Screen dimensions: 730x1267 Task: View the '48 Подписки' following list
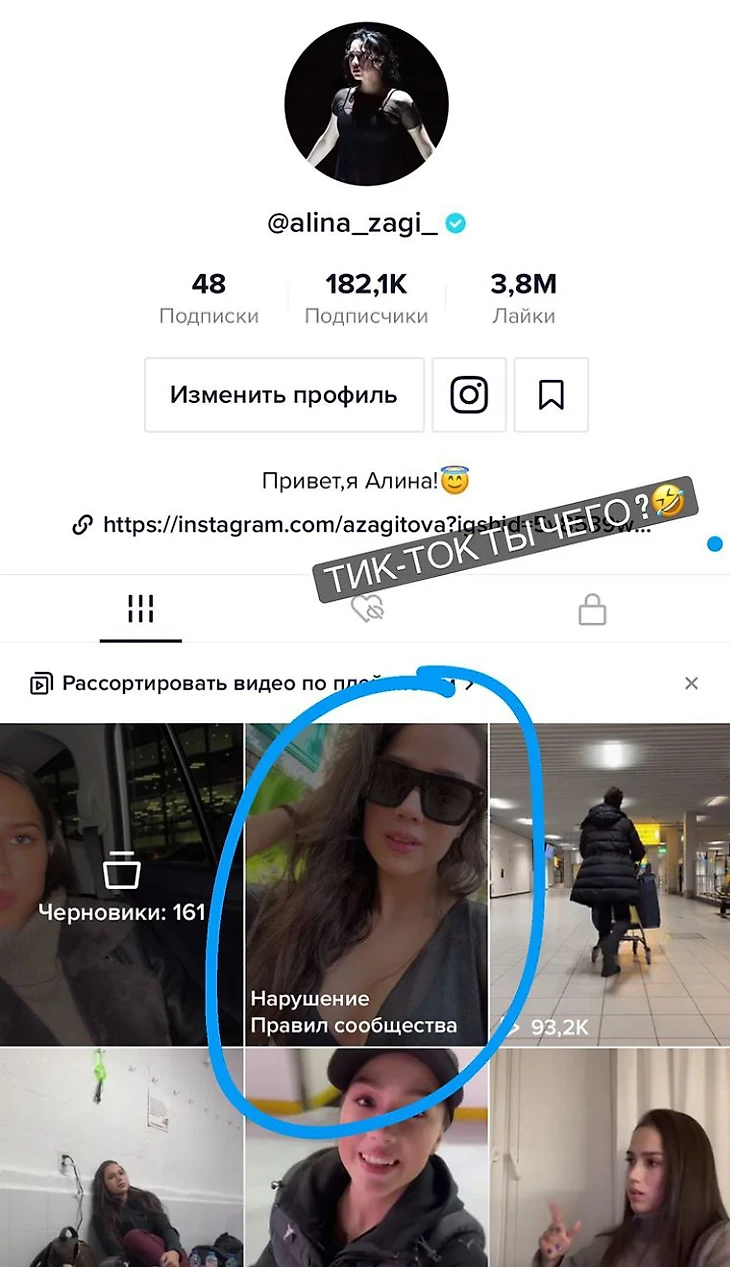(x=208, y=298)
